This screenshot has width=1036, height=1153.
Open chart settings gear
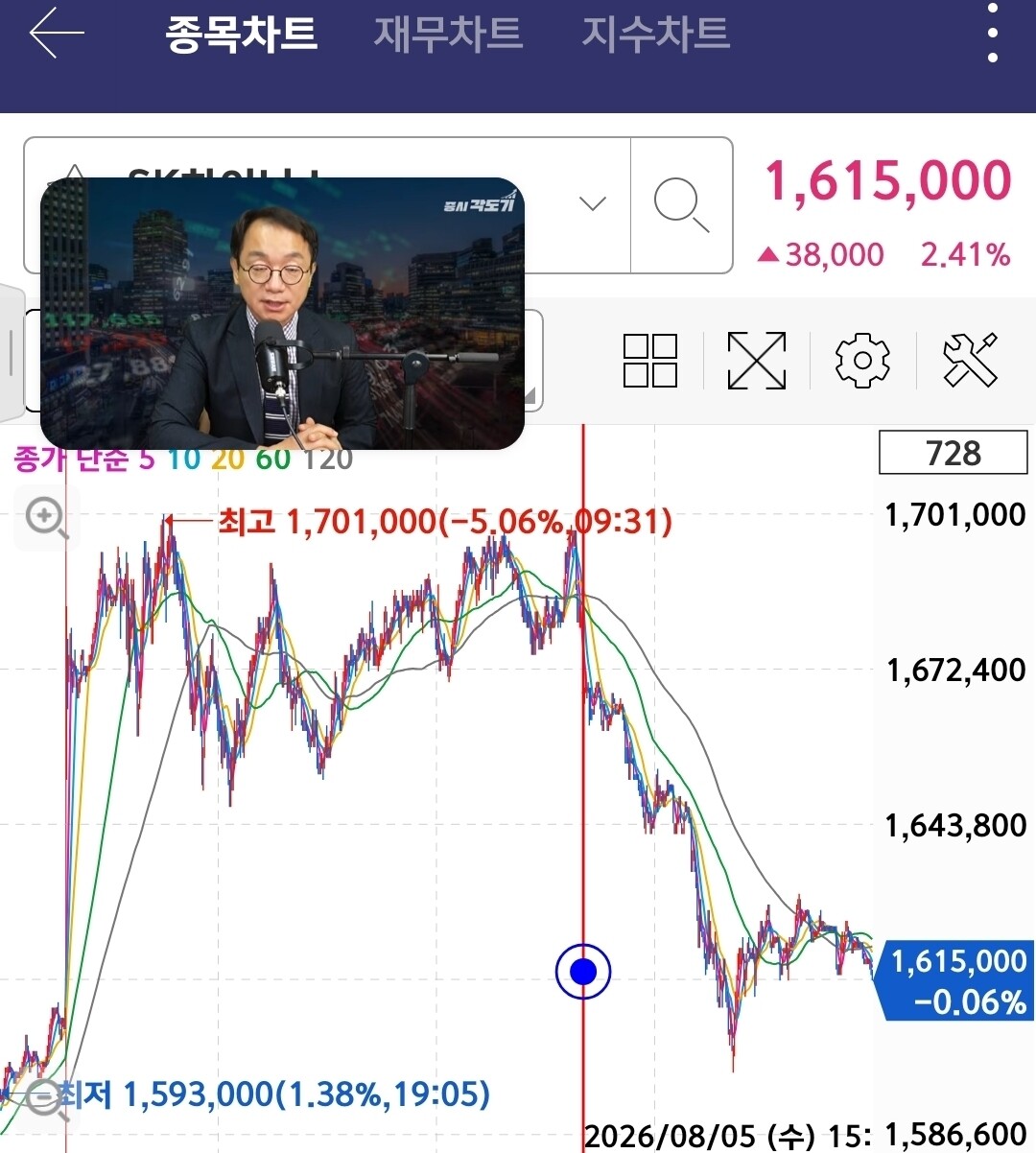tap(862, 361)
